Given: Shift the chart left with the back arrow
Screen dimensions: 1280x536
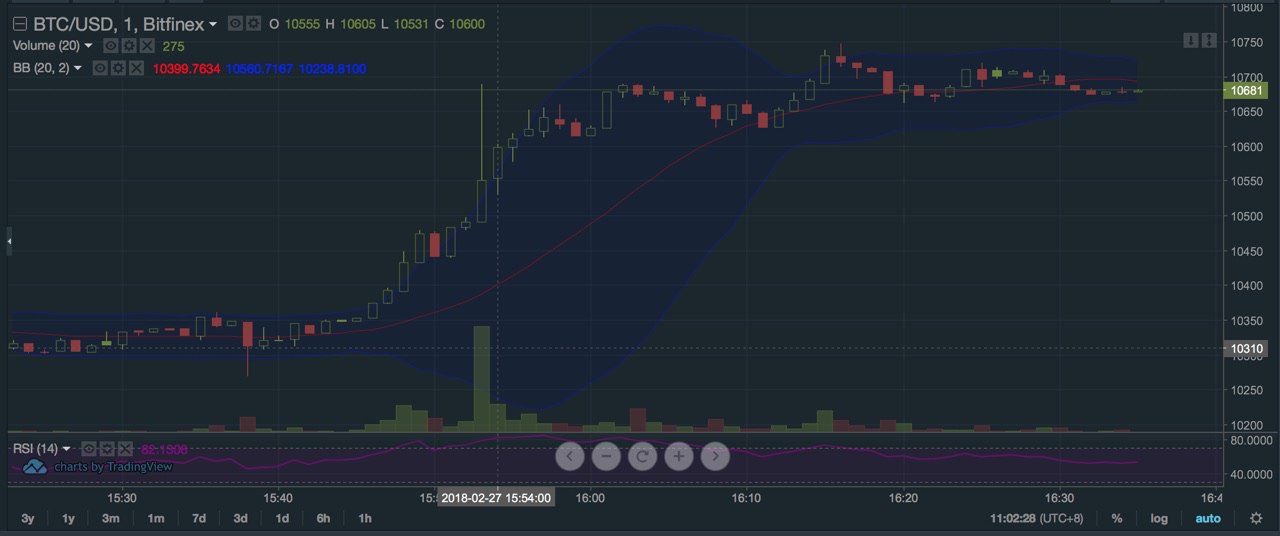Looking at the screenshot, I should pos(570,456).
